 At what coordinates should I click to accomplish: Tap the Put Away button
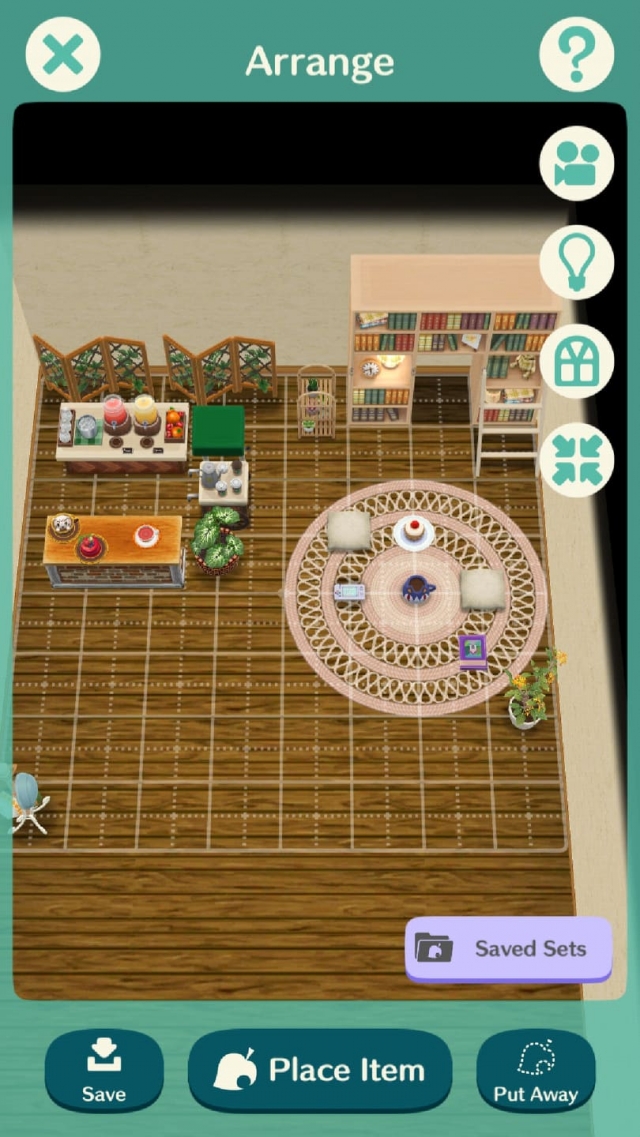(x=535, y=1070)
